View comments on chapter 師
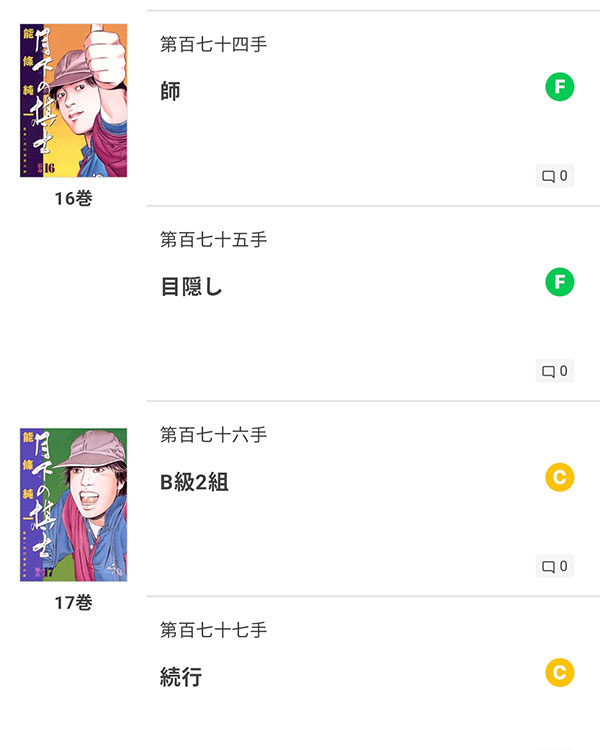Screen dimensions: 600x750 (555, 176)
